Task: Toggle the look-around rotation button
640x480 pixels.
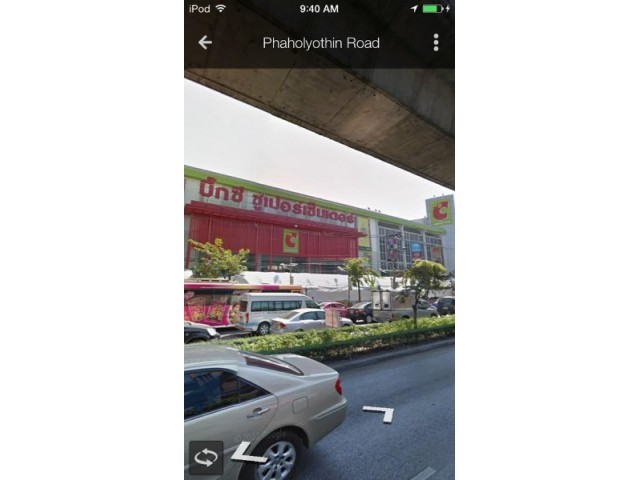Action: pyautogui.click(x=206, y=458)
